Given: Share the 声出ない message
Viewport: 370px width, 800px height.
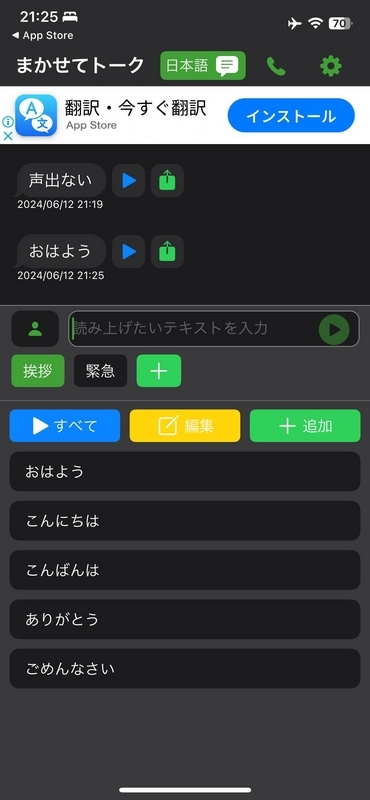Looking at the screenshot, I should click(x=167, y=181).
